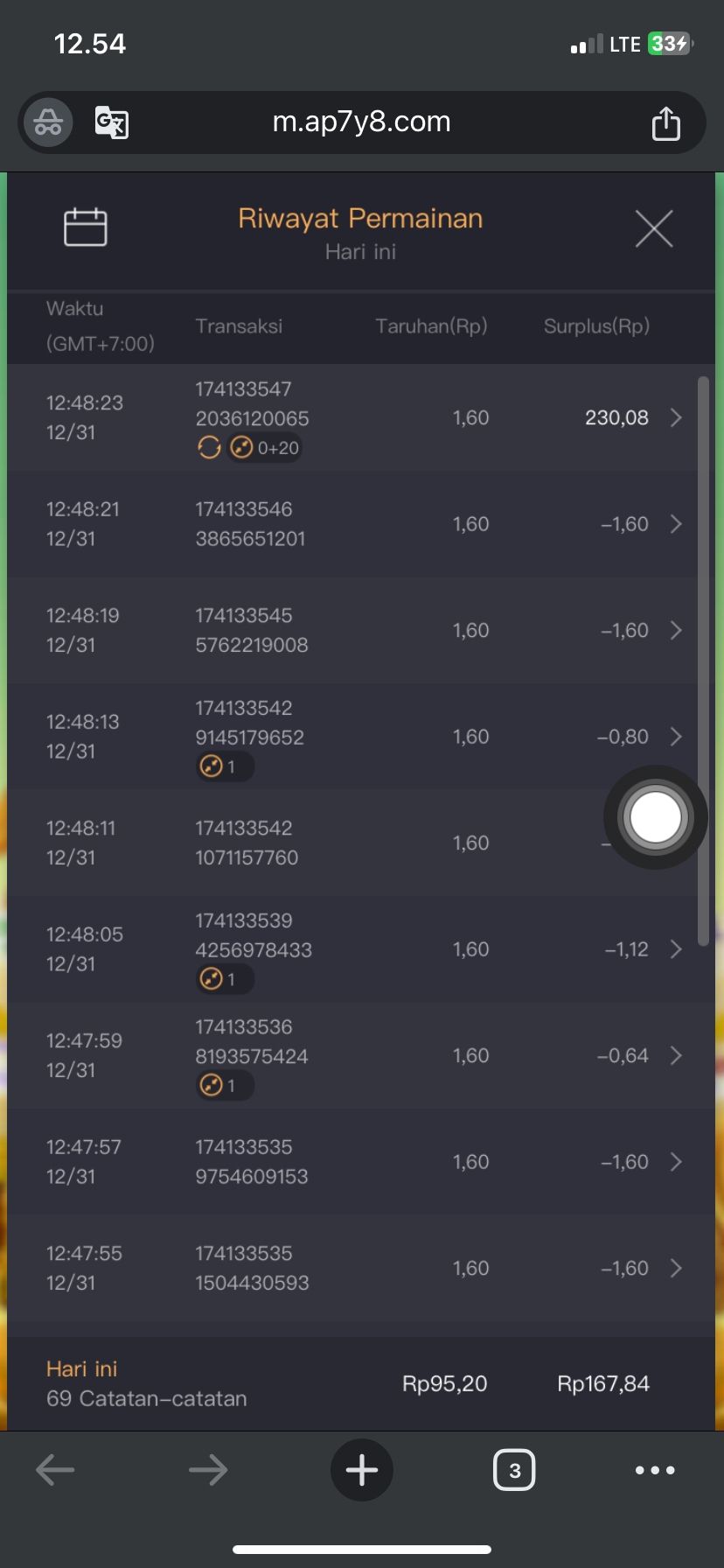724x1568 pixels.
Task: Share this page from the address bar
Action: (665, 122)
